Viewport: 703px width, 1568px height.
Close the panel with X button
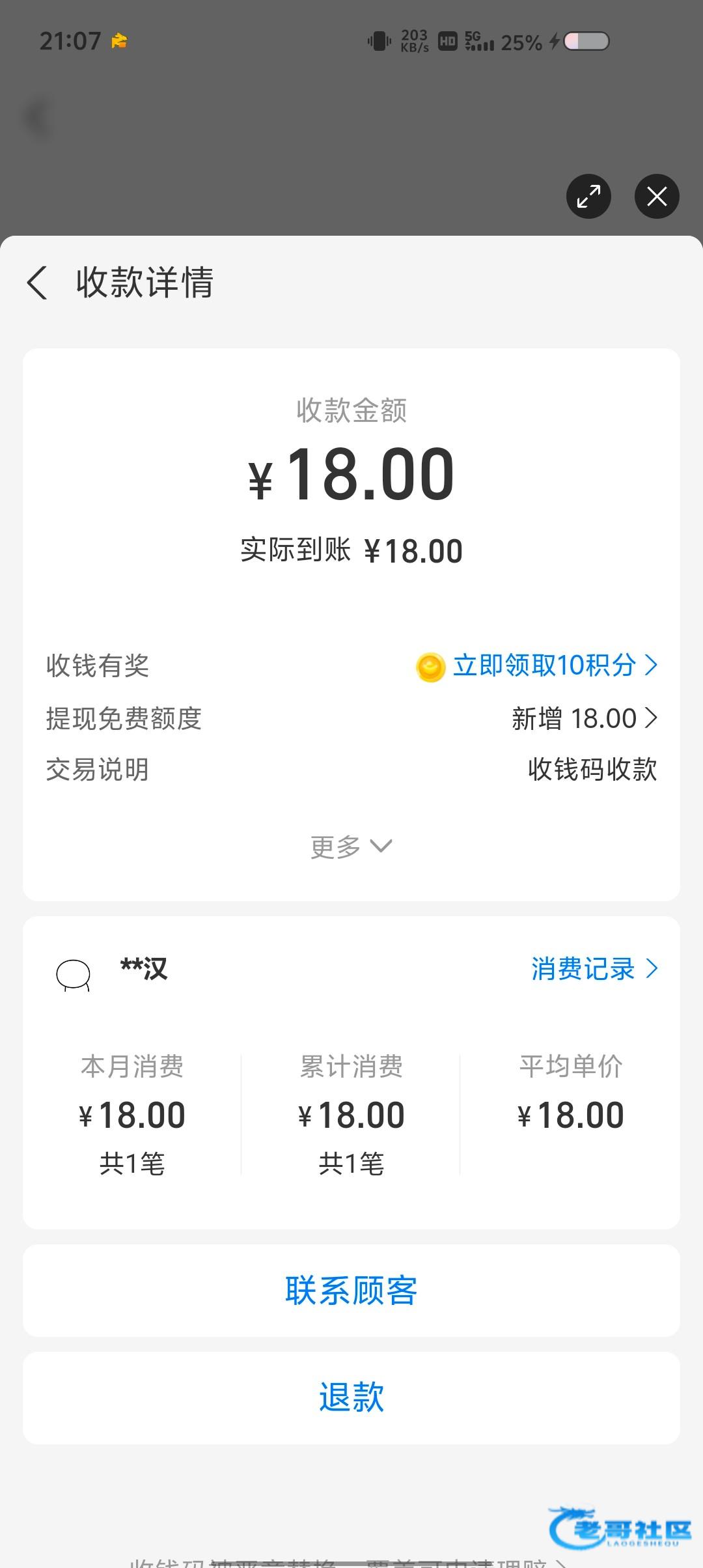coord(657,196)
